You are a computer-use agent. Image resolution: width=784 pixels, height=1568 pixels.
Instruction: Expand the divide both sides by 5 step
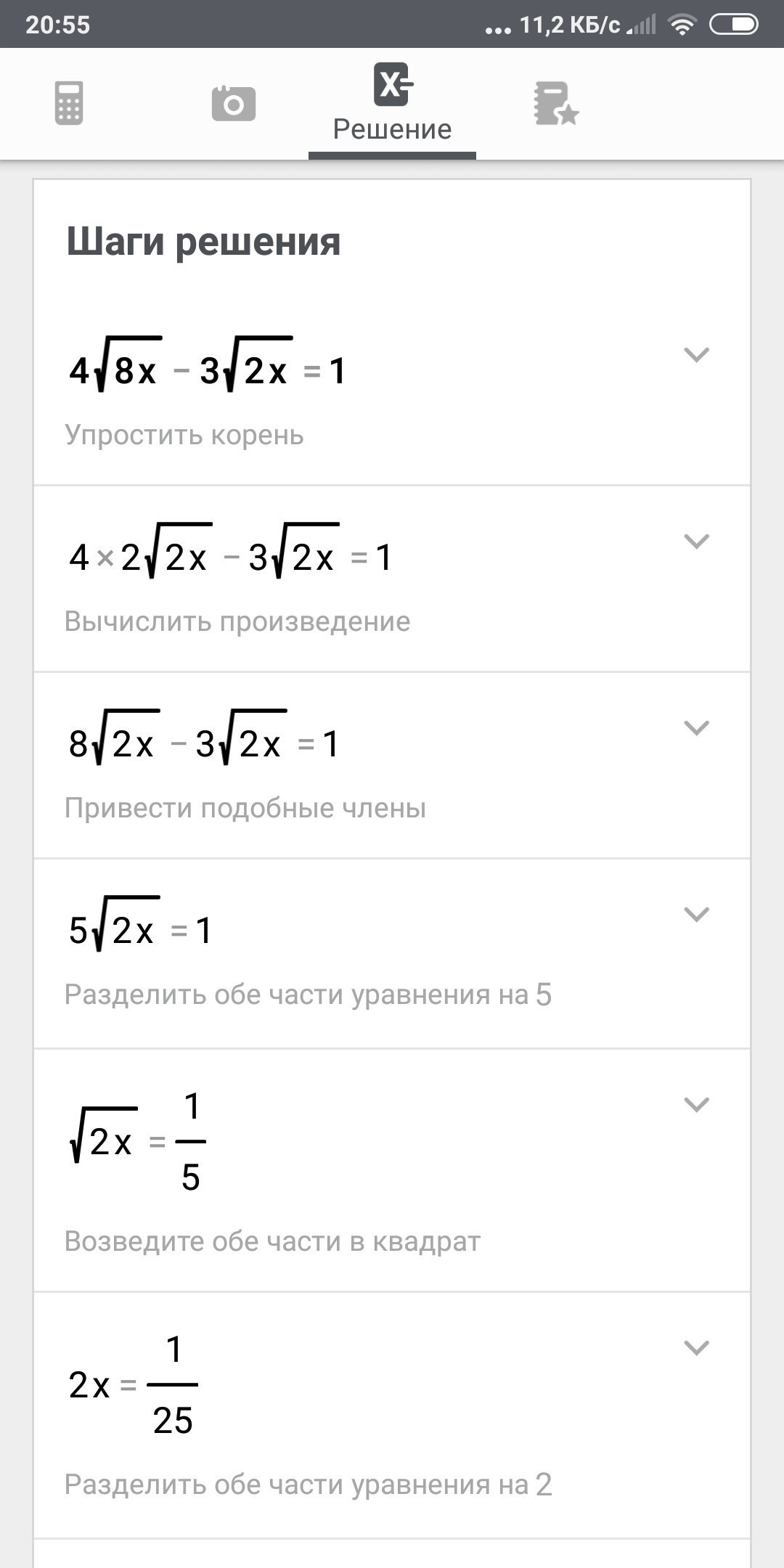pos(696,915)
